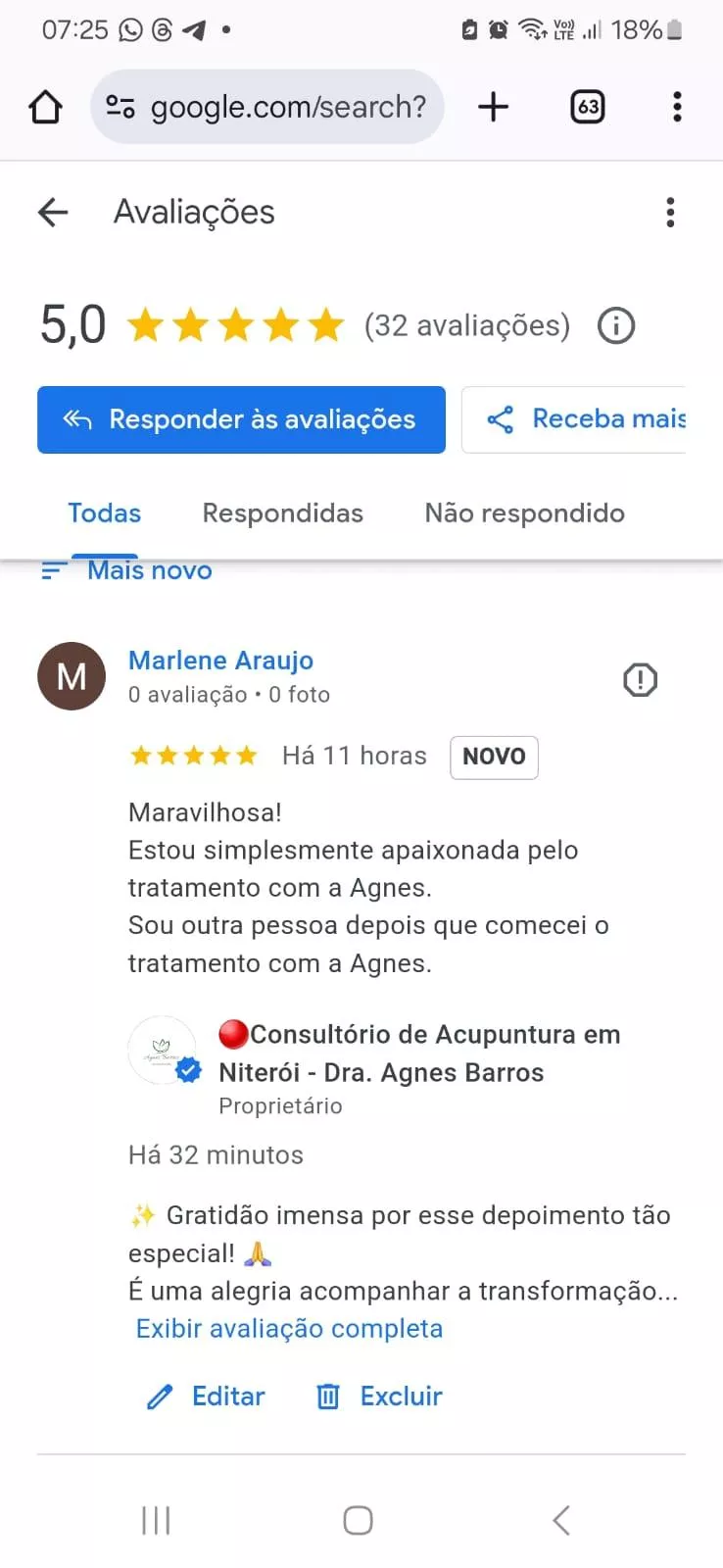Screen dimensions: 723x1568
Task: Select the Receba mais share button
Action: point(586,419)
